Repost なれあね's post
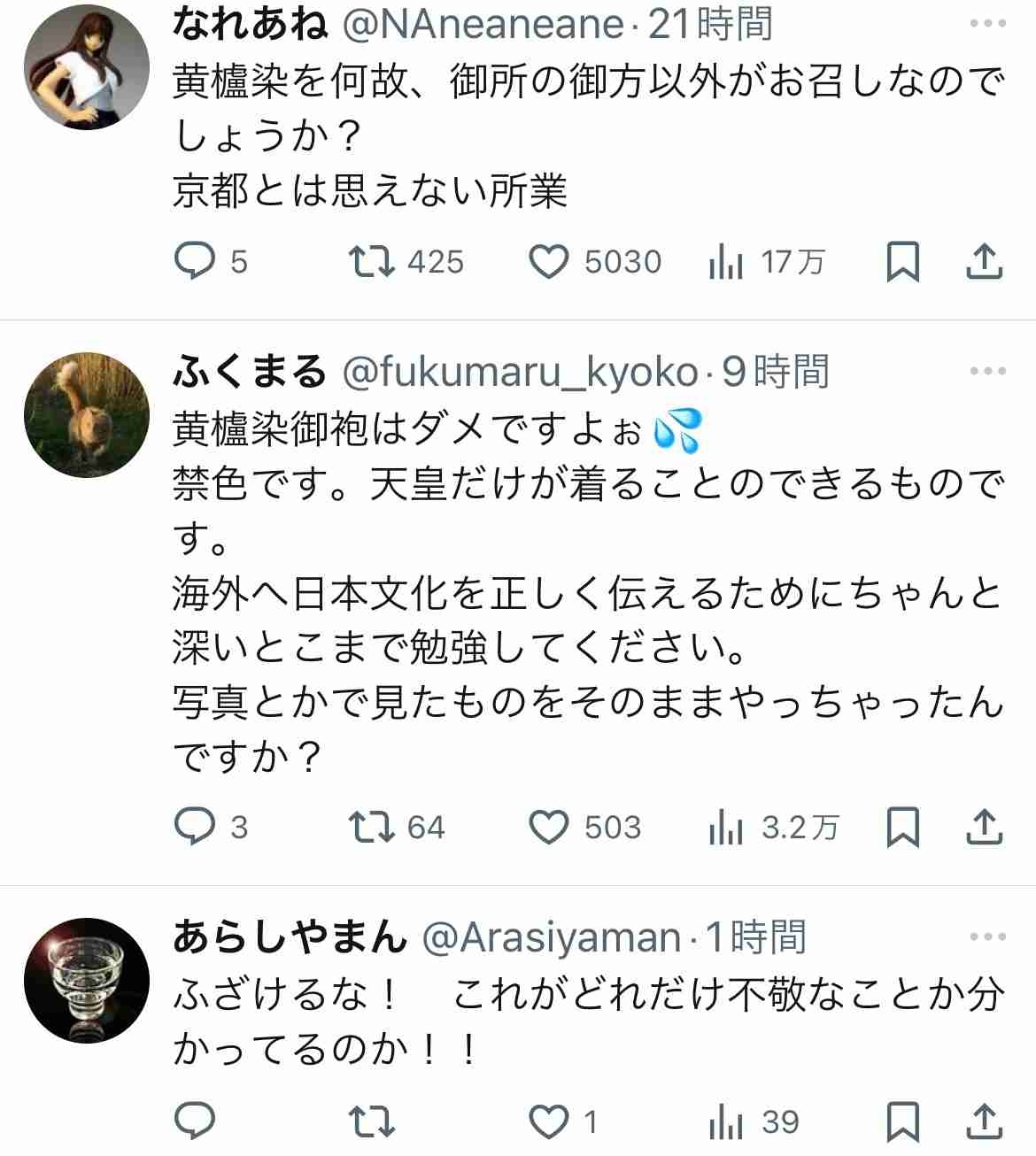1036x1156 pixels. point(372,262)
